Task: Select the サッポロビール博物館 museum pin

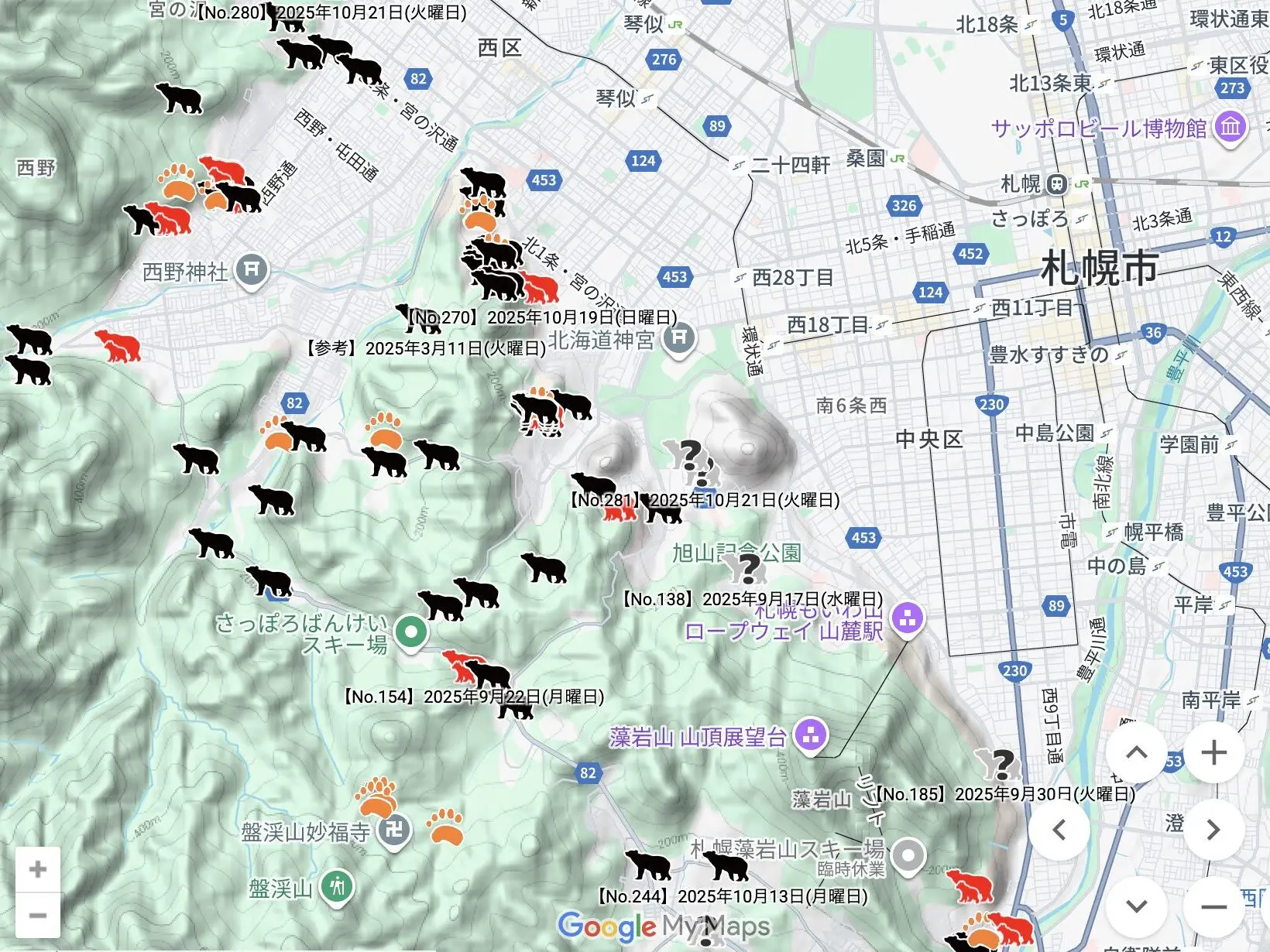Action: tap(1231, 126)
